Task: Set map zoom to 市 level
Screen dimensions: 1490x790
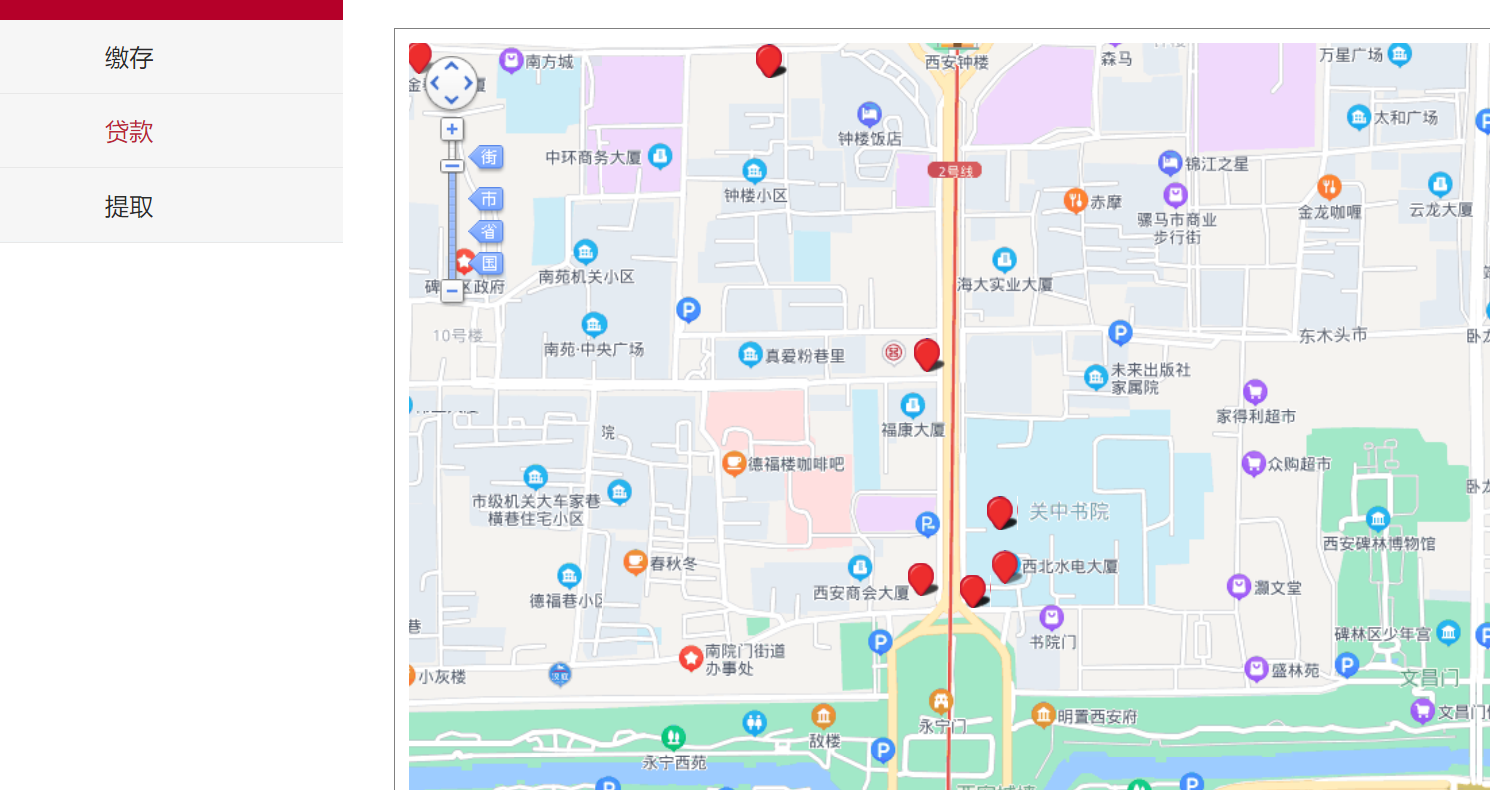Action: tap(488, 199)
